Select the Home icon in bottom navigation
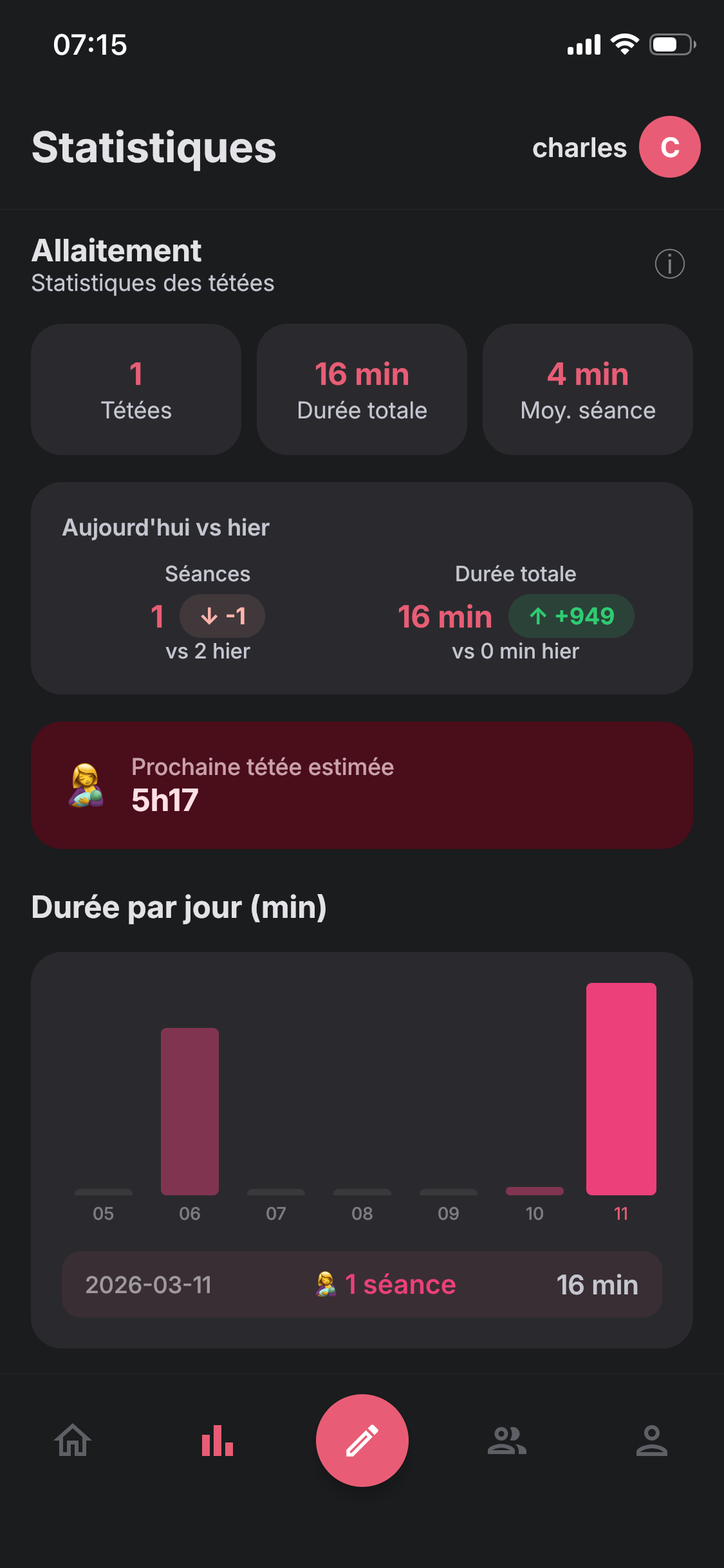 click(x=72, y=1442)
